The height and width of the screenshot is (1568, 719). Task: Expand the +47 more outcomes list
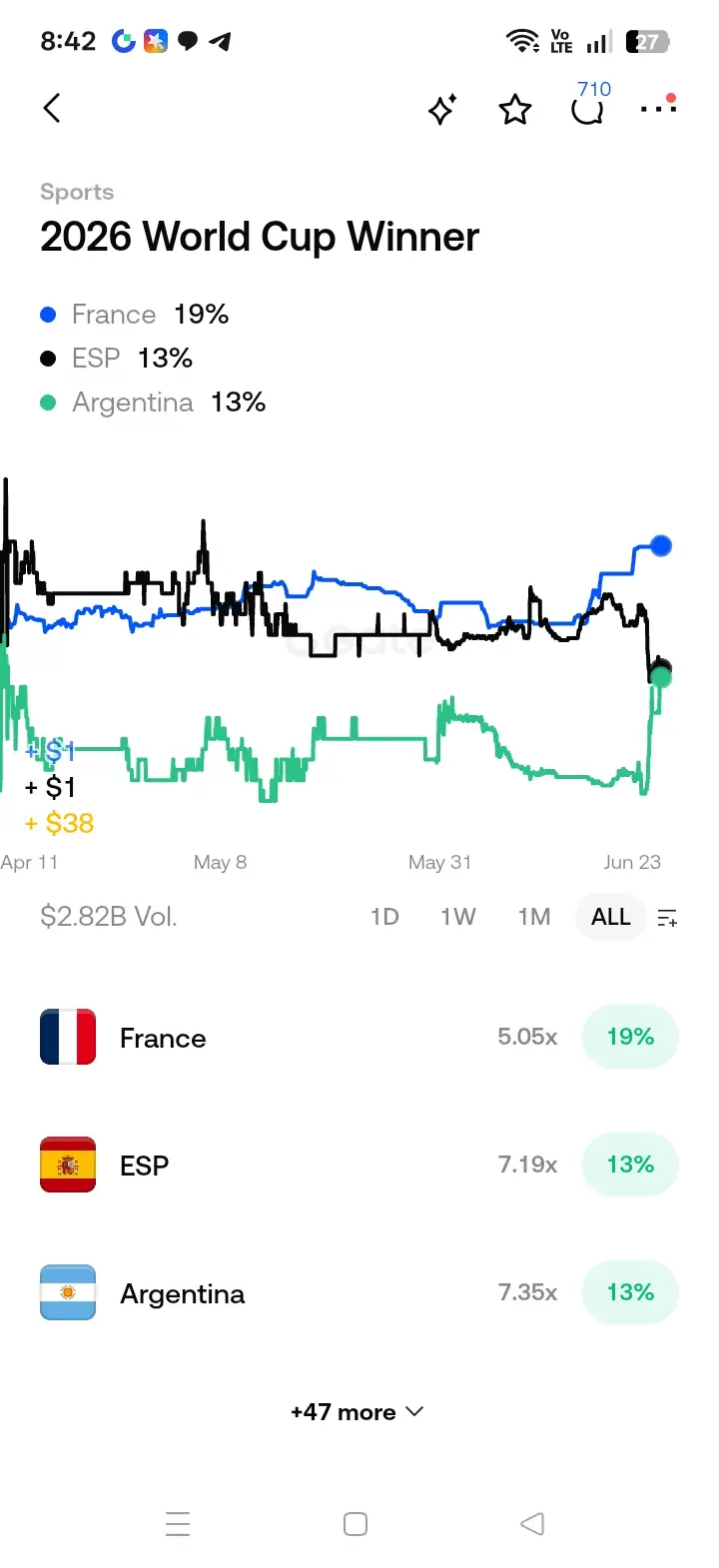tap(357, 1412)
